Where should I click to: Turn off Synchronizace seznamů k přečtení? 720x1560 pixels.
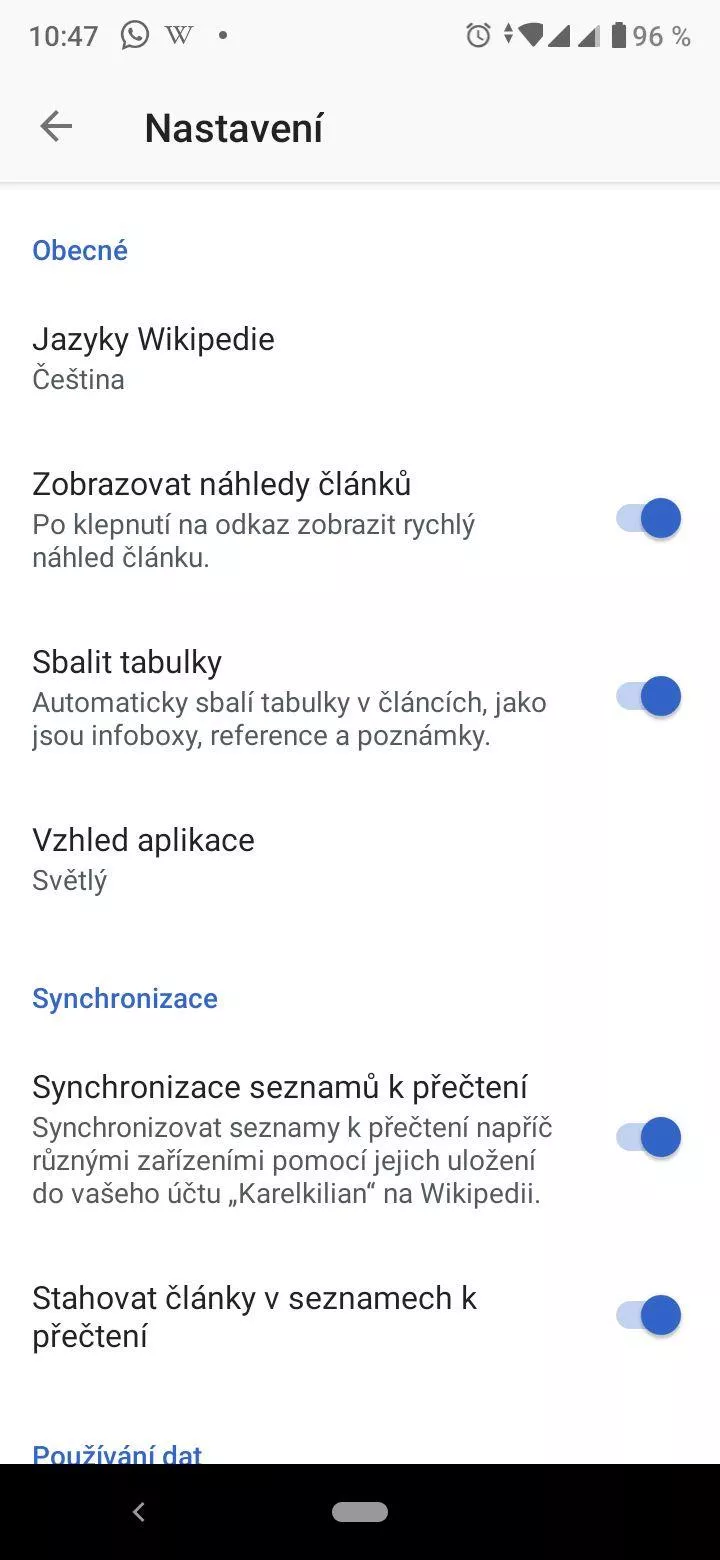[x=648, y=1137]
